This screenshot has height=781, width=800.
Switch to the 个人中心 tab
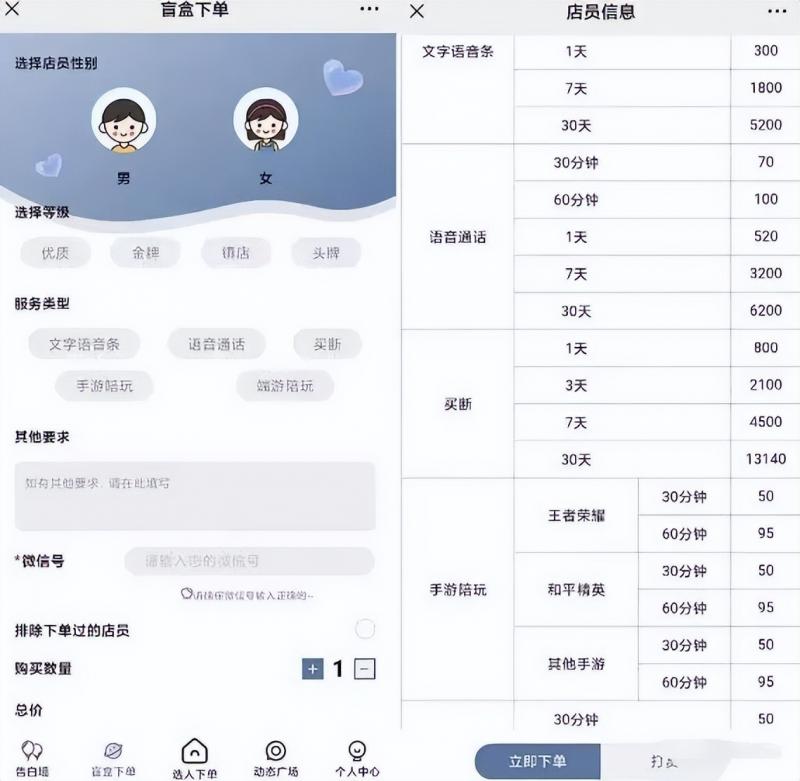click(357, 758)
